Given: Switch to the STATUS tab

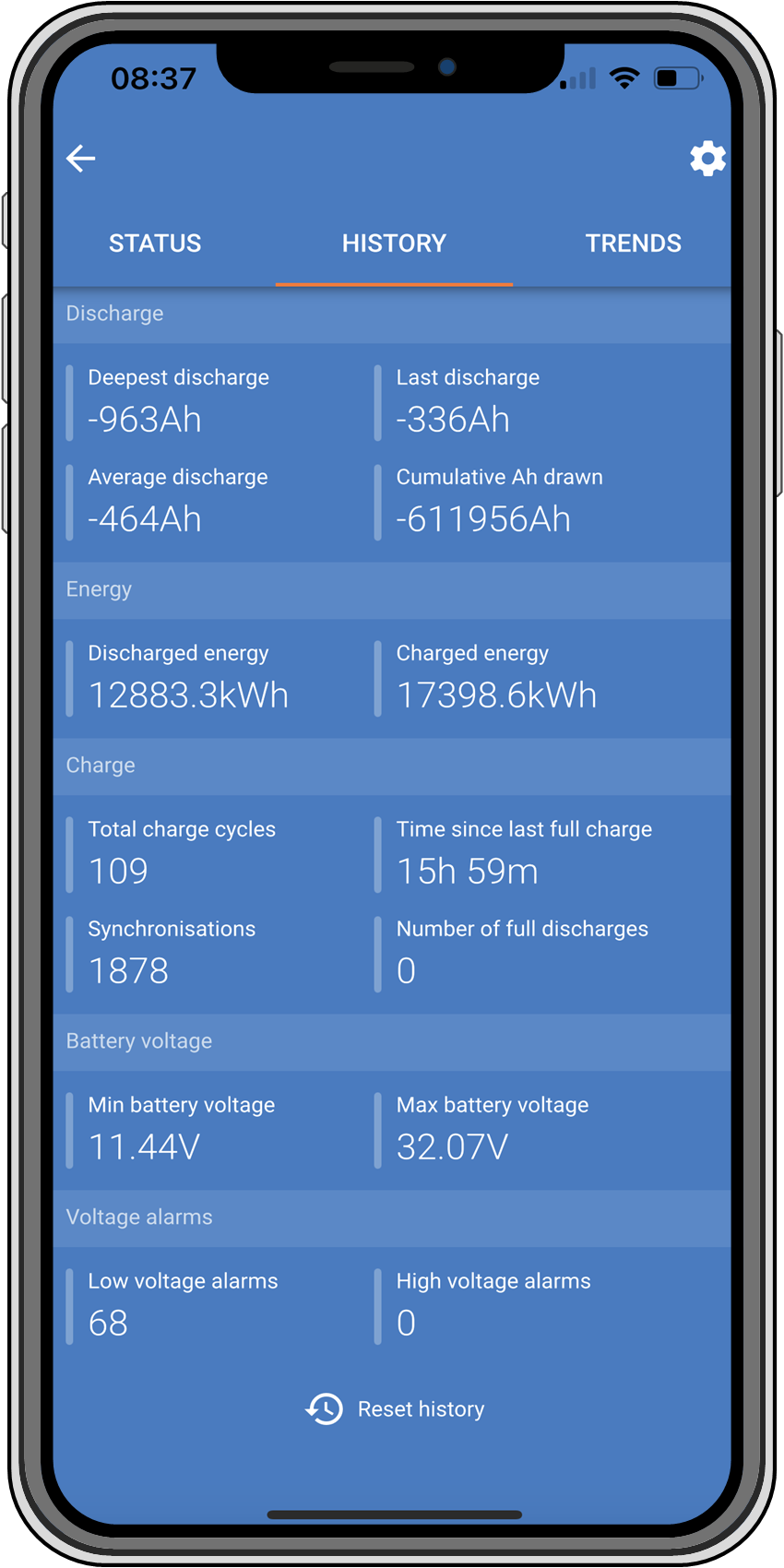Looking at the screenshot, I should [155, 244].
